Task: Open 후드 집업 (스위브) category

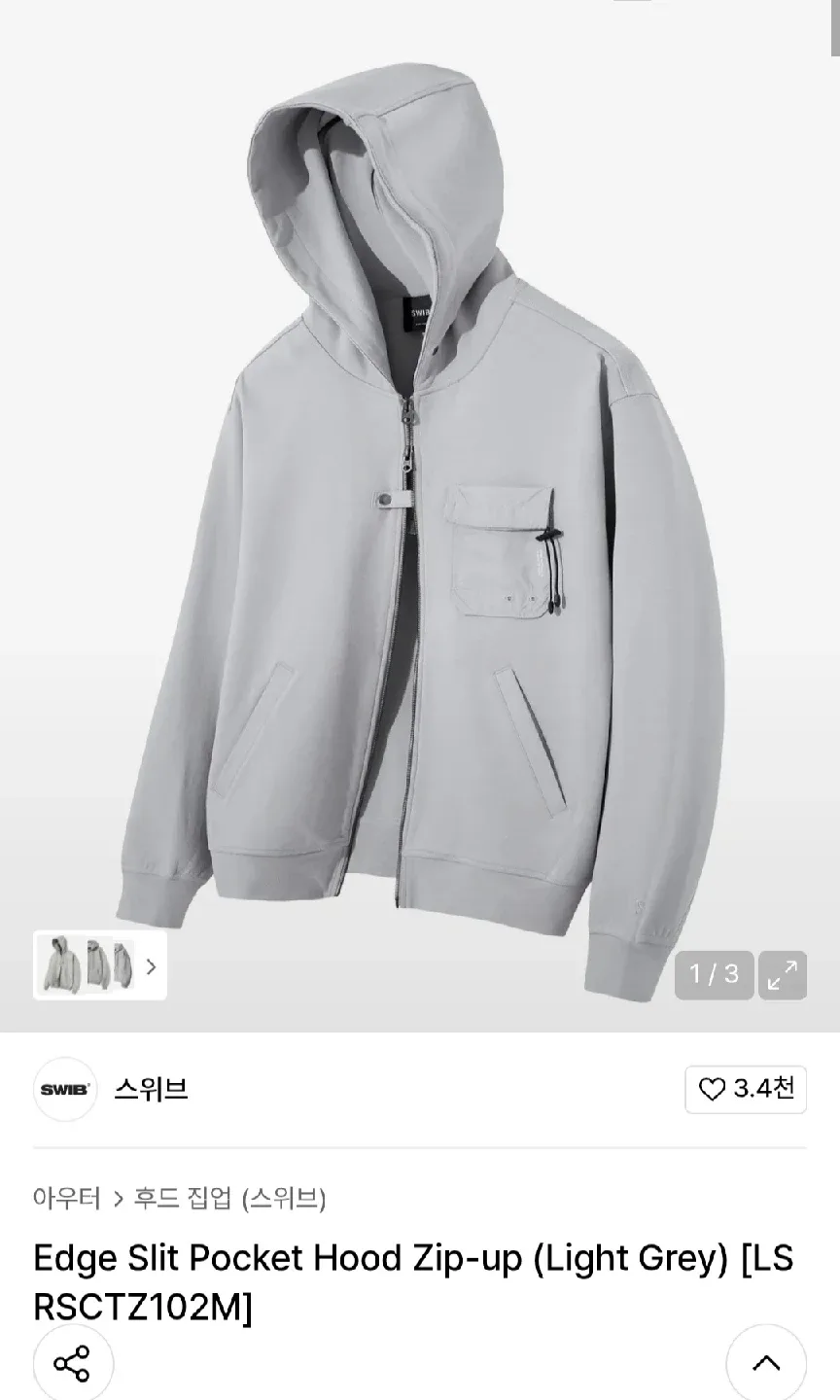Action: [x=229, y=1198]
